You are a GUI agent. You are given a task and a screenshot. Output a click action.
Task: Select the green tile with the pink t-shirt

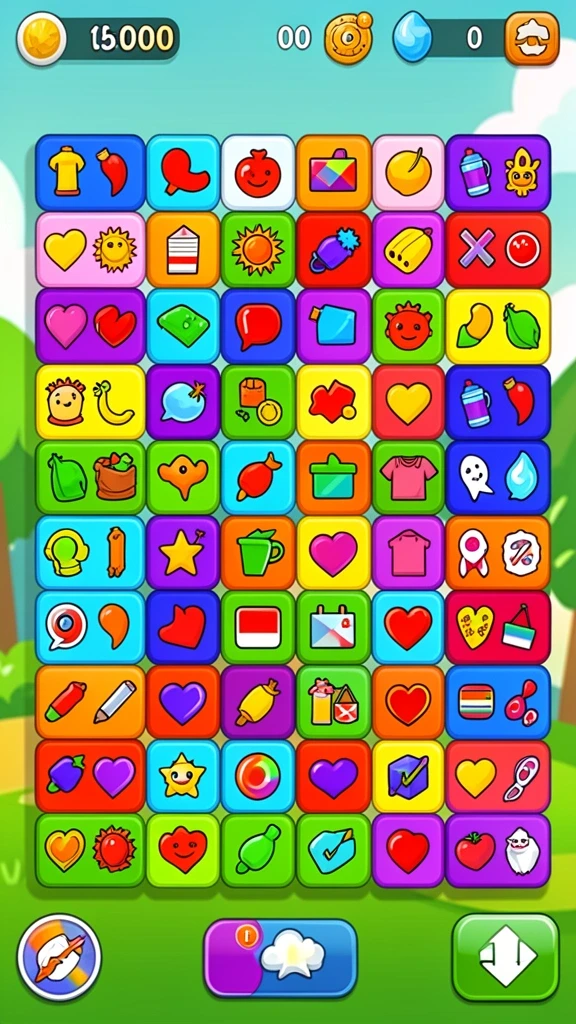tap(408, 477)
